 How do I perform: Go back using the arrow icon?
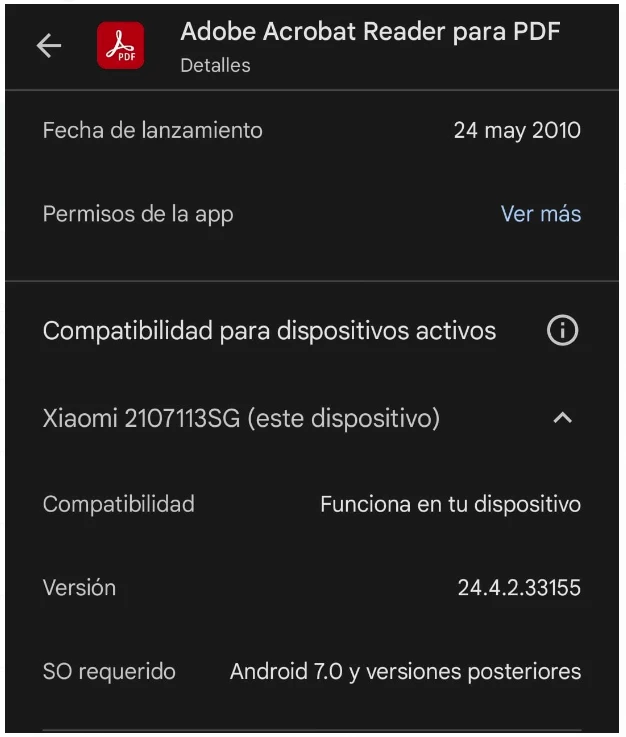[49, 46]
